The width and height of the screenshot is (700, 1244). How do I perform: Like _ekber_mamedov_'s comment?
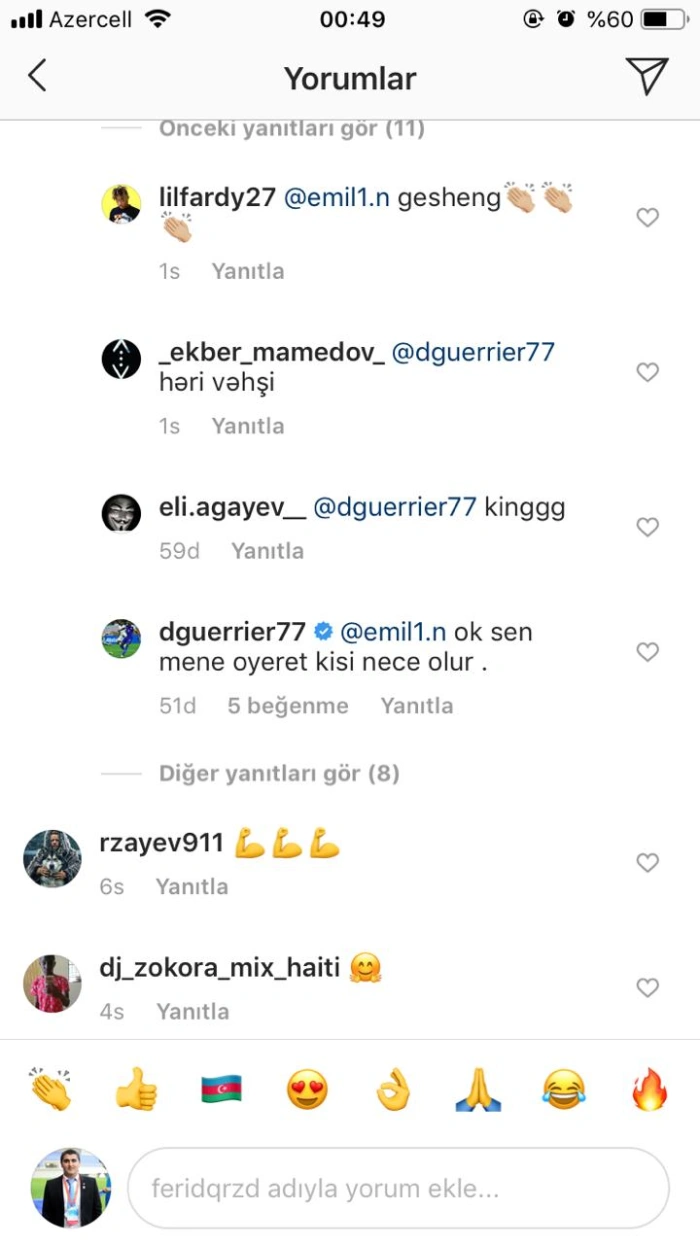coord(648,372)
